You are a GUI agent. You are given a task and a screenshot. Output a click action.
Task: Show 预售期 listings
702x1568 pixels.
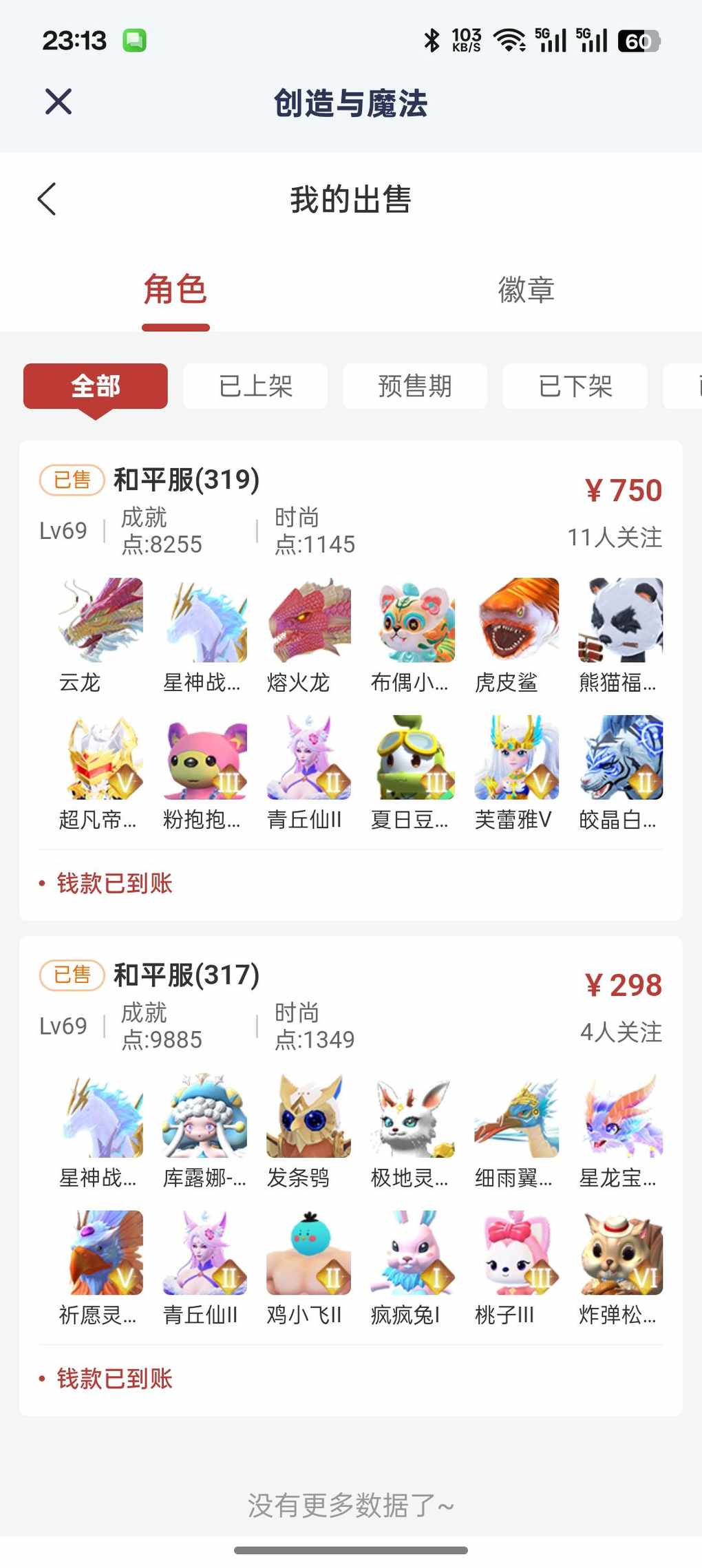tap(415, 386)
